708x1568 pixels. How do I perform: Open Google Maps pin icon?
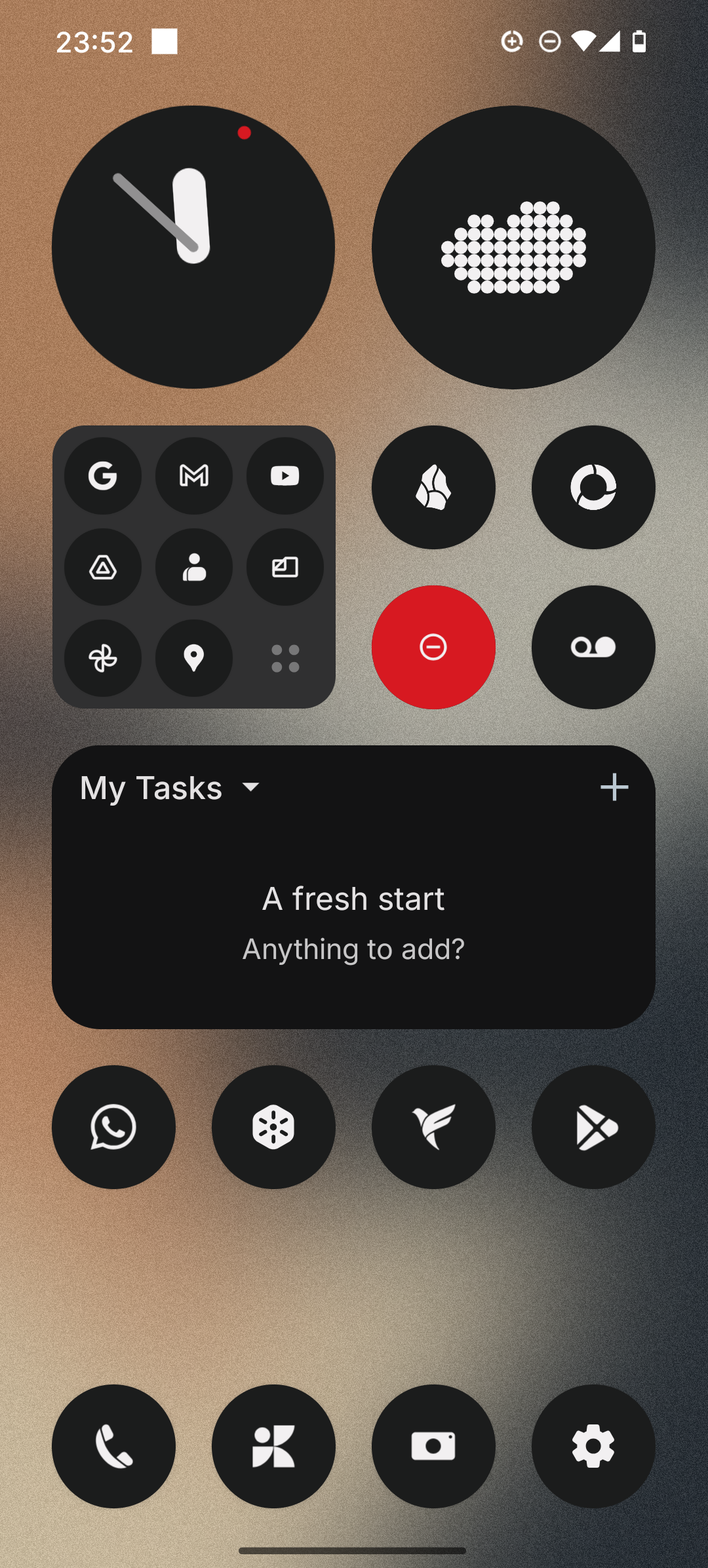(194, 658)
